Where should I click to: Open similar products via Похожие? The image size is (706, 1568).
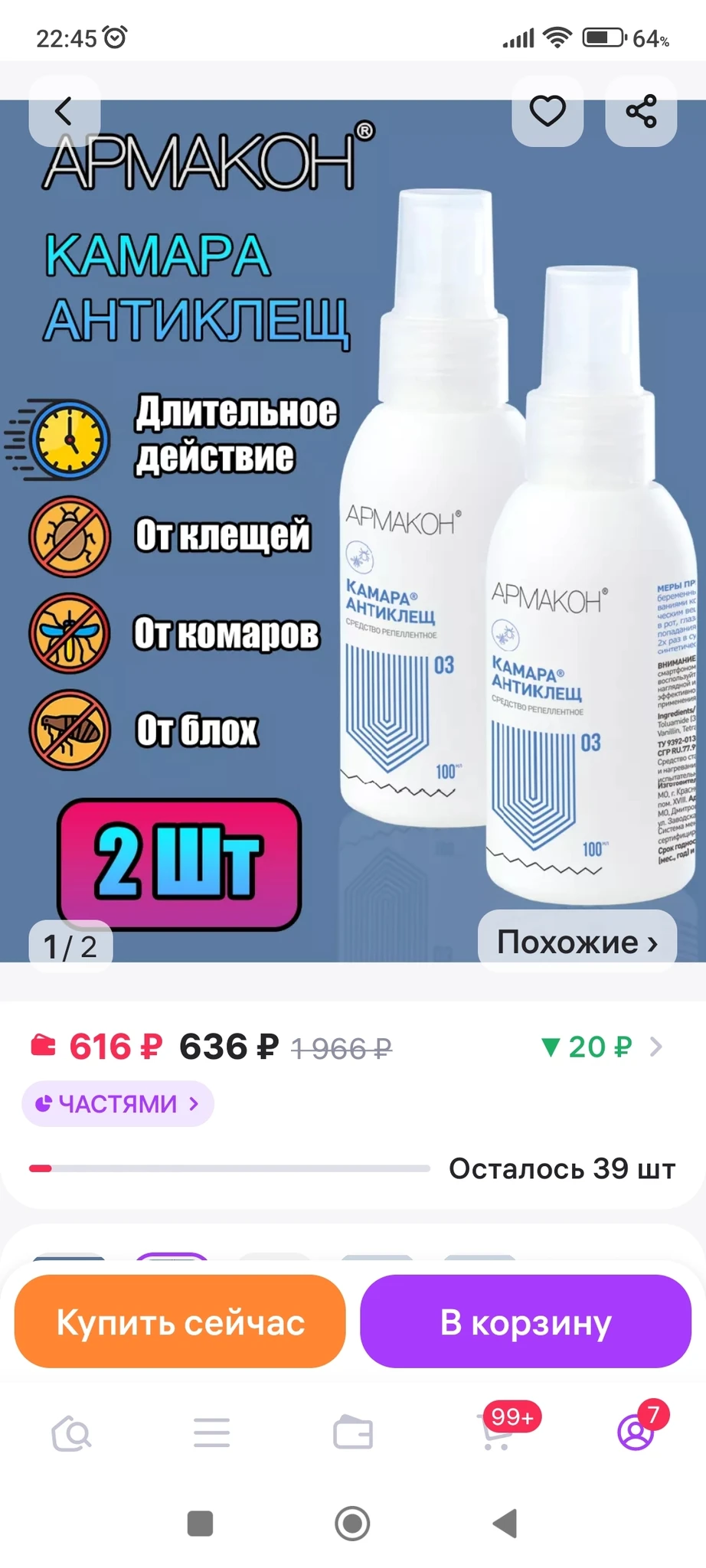coord(577,942)
